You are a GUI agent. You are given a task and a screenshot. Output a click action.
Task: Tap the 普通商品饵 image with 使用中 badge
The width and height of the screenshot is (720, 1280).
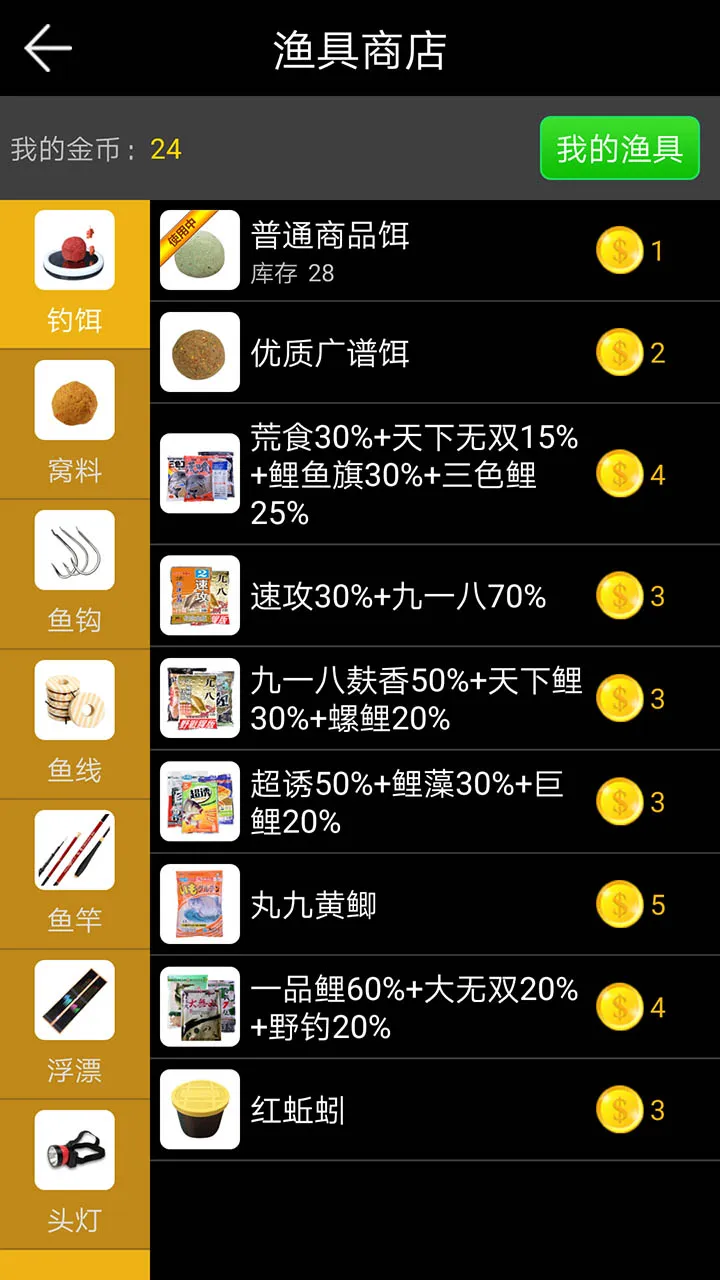click(x=199, y=251)
